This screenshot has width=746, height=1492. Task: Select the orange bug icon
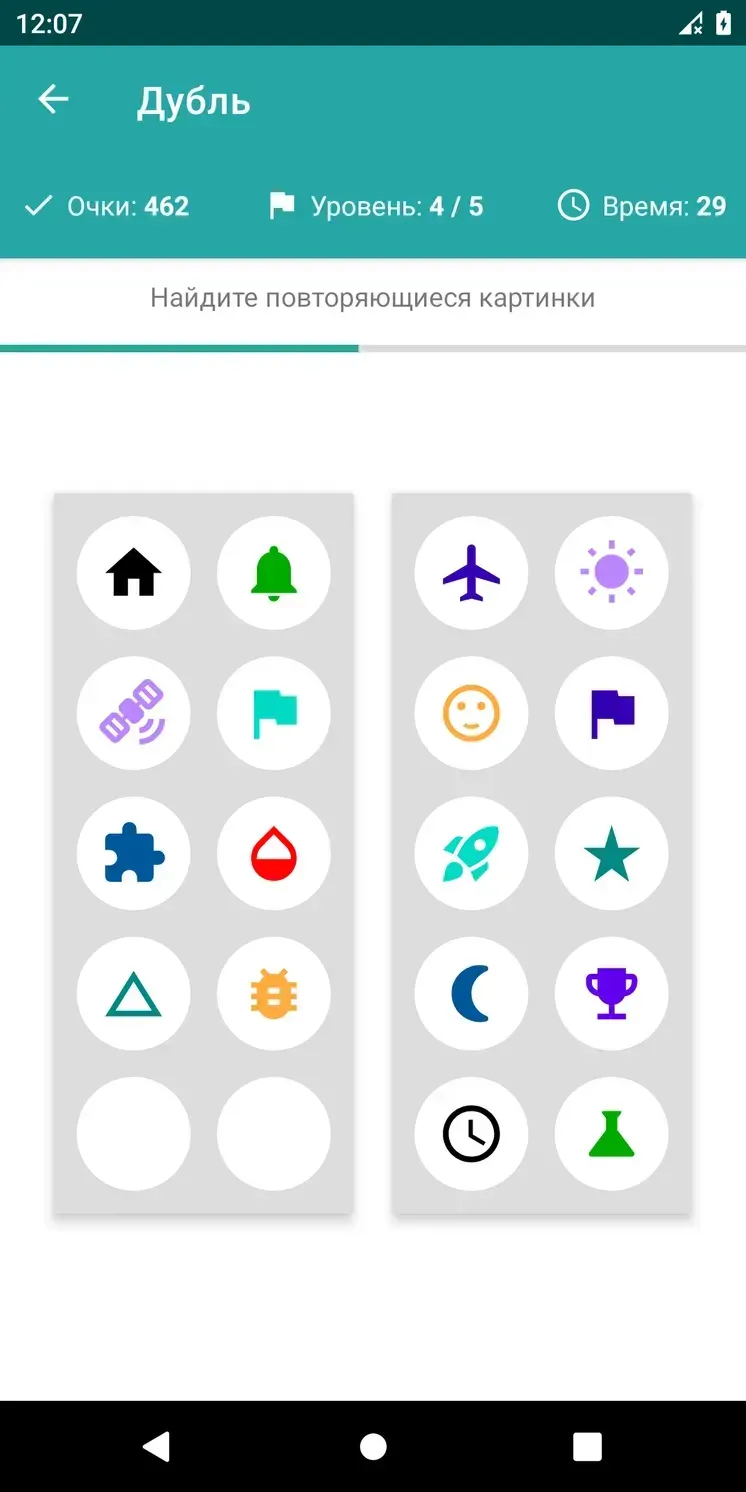(273, 993)
